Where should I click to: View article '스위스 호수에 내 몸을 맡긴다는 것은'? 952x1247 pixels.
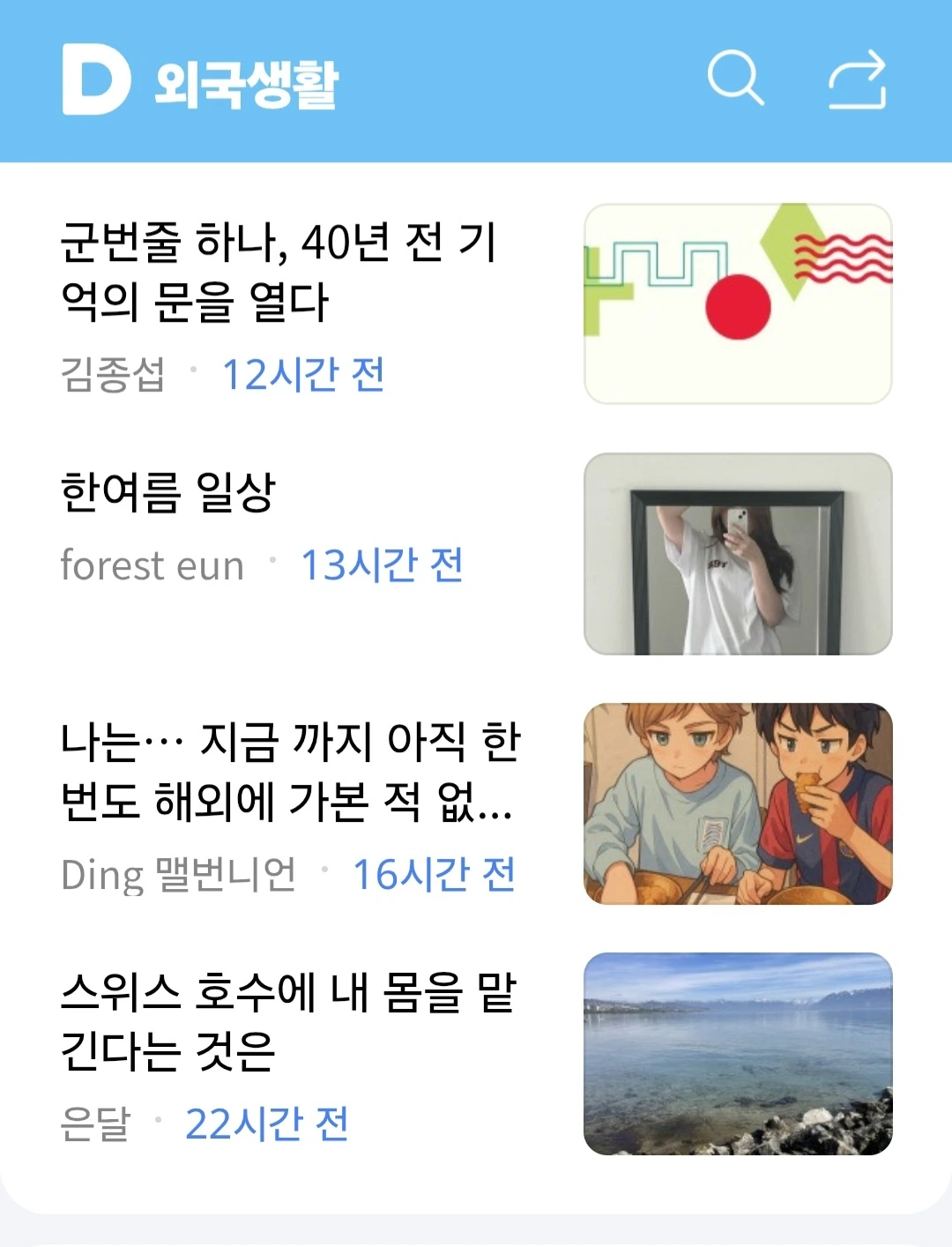pos(287,1021)
